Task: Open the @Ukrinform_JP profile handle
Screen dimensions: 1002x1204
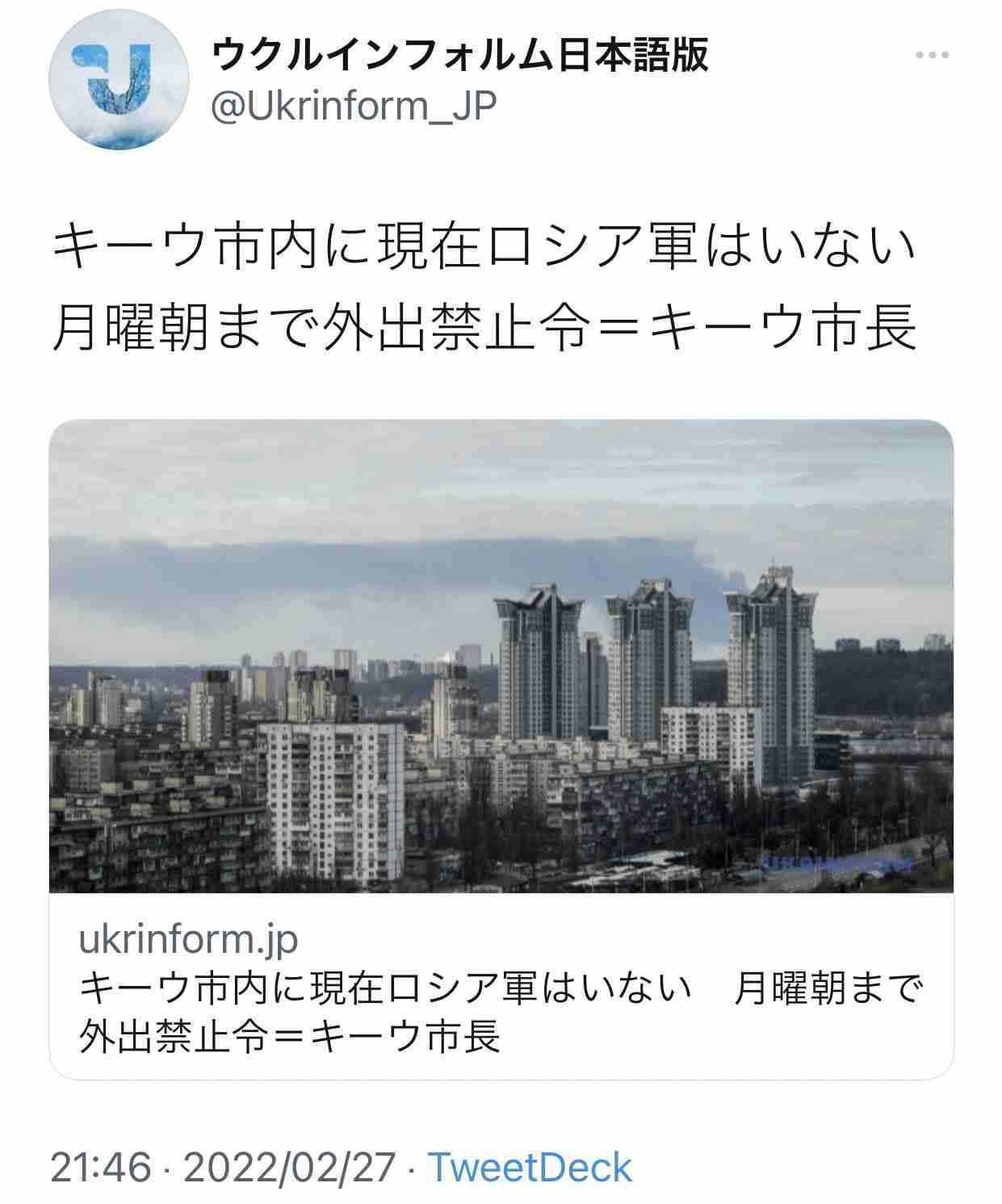Action: [x=354, y=106]
